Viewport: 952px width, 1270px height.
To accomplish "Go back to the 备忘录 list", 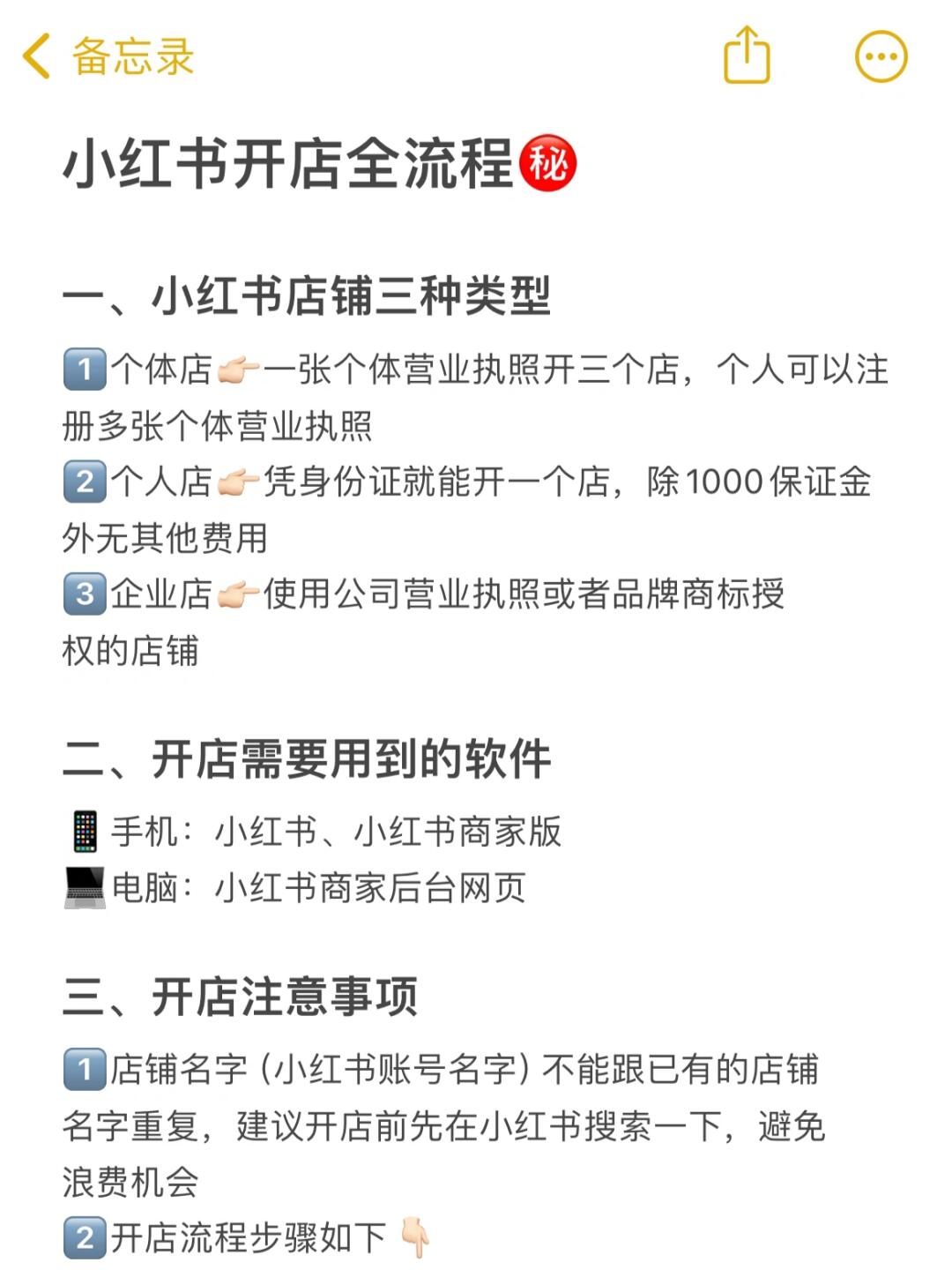I will pos(106,56).
